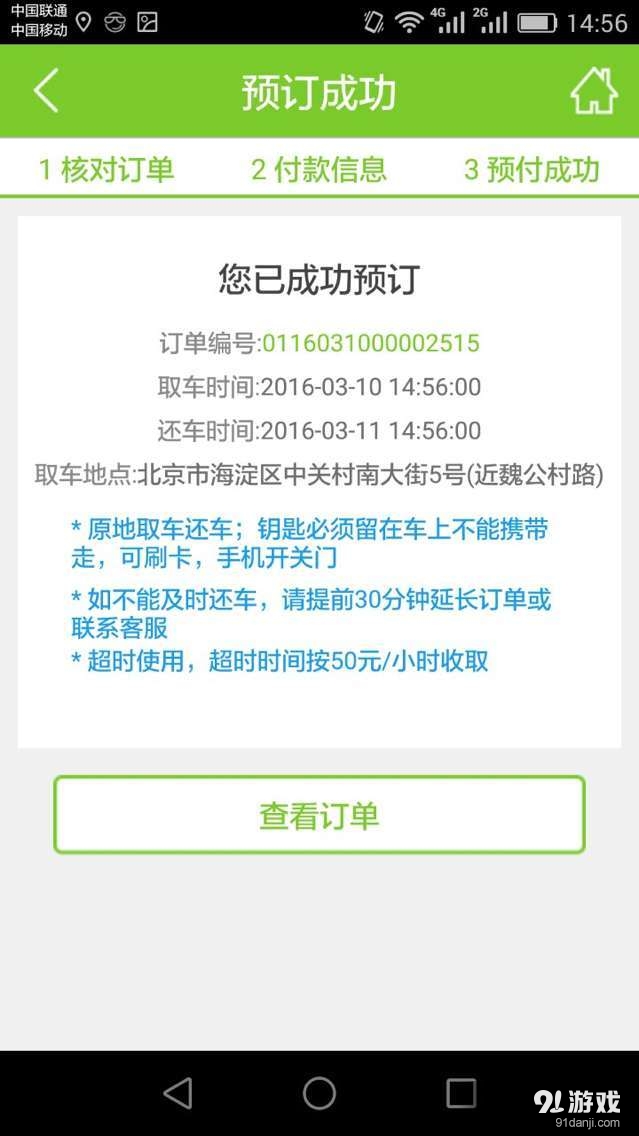Open order number 0116031000002515
The height and width of the screenshot is (1136, 639).
[369, 344]
